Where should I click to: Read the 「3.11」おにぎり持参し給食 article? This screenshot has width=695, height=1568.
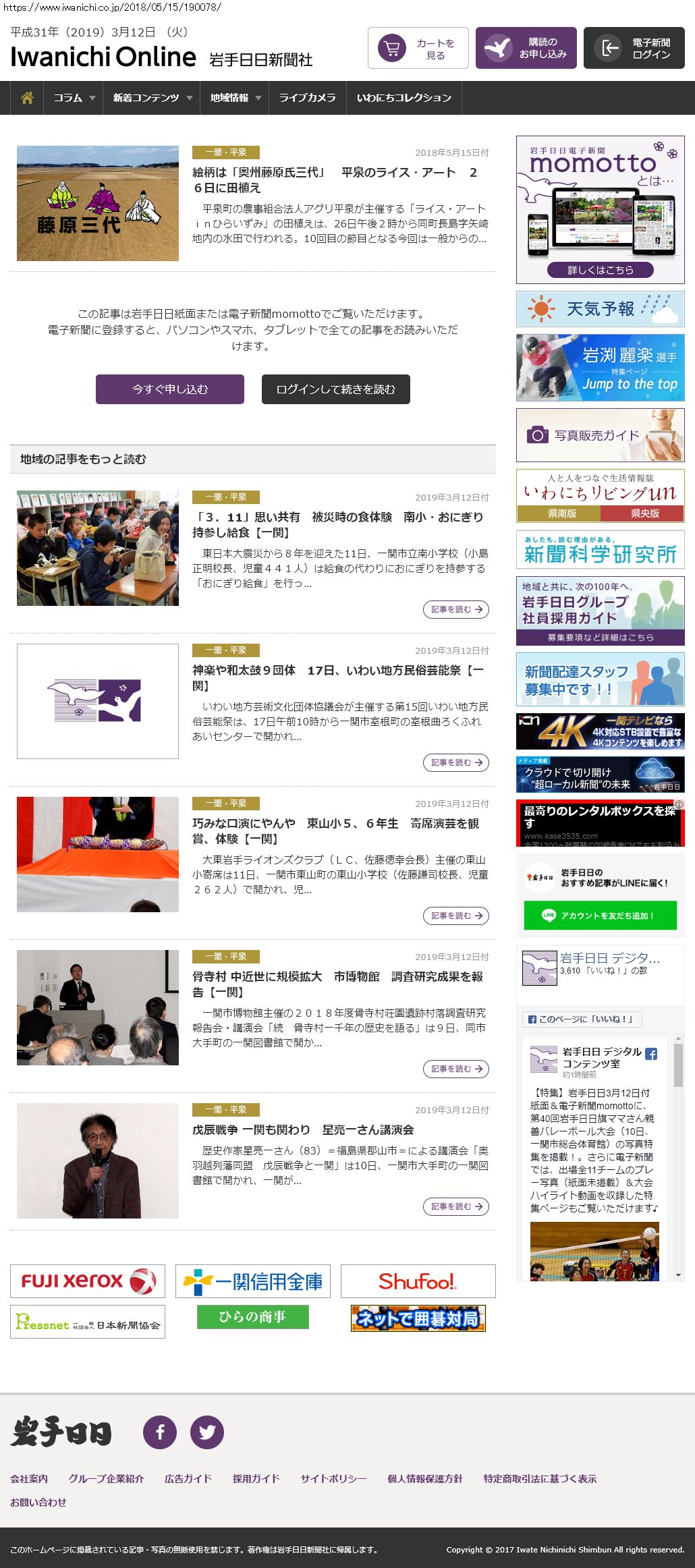click(x=455, y=609)
